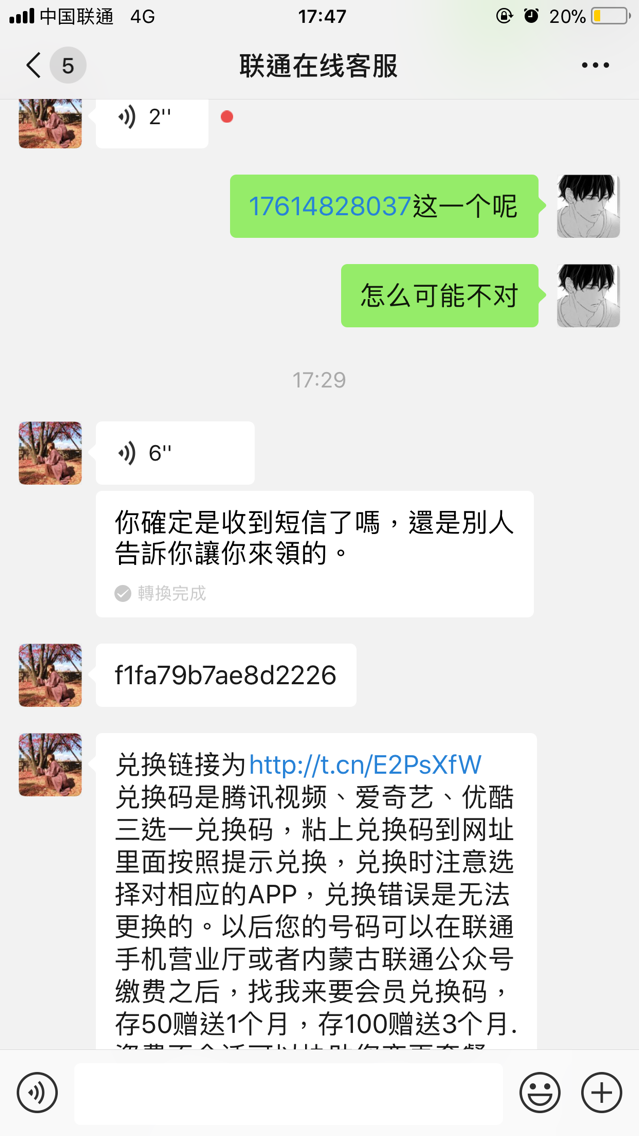Screen dimensions: 639x1136
Task: Play the 2-second voice message
Action: click(152, 118)
